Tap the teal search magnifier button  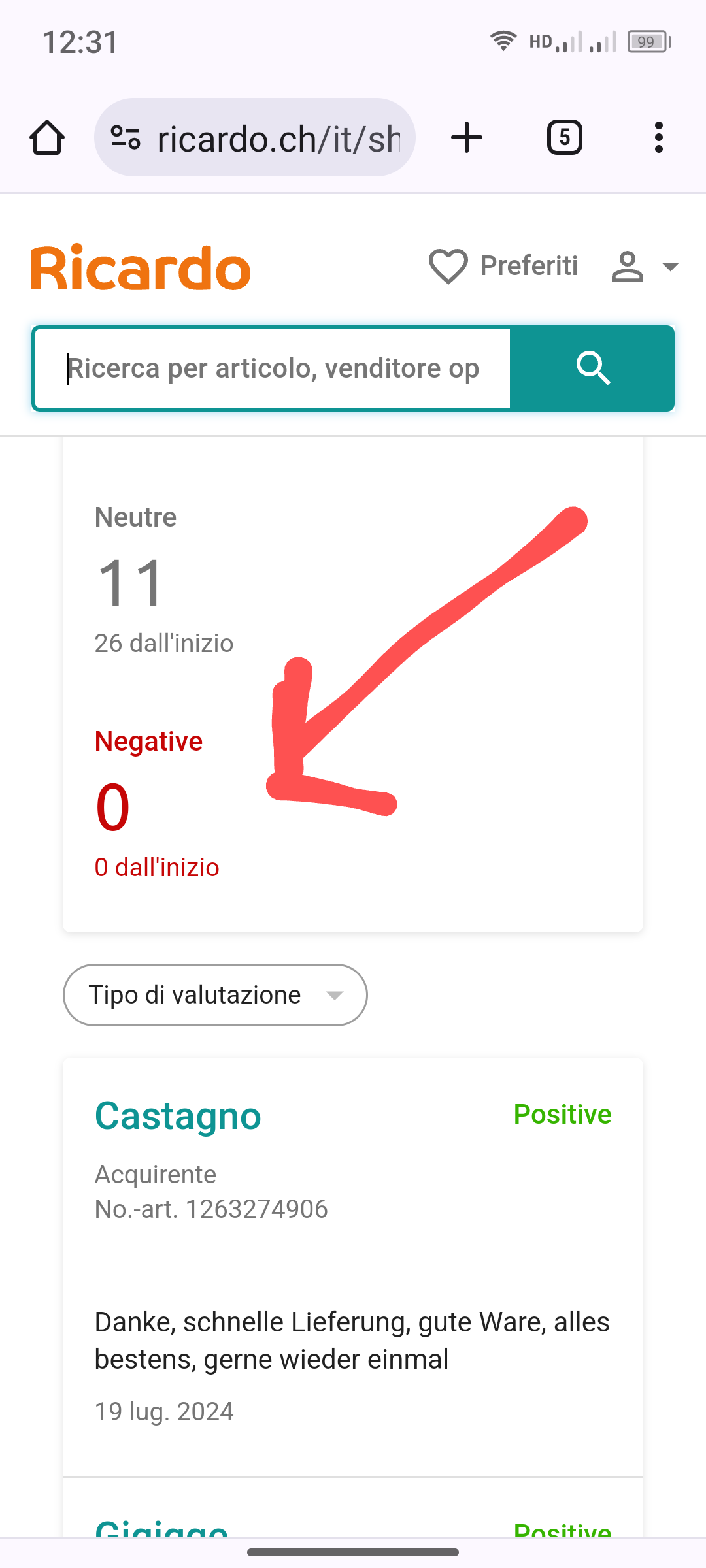point(592,368)
